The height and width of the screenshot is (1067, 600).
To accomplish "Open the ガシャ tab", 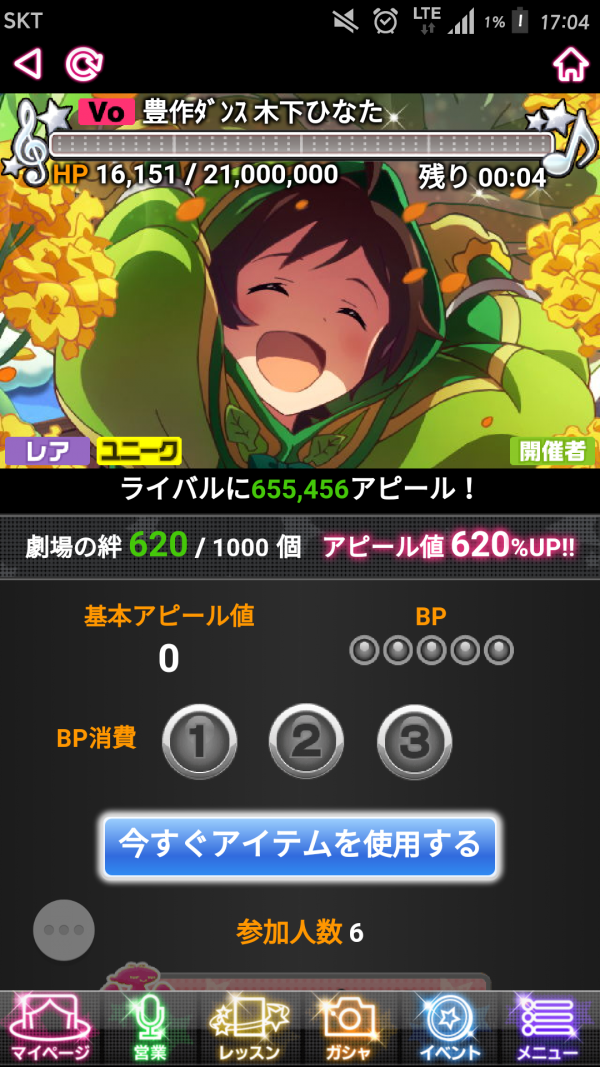I will click(348, 1028).
